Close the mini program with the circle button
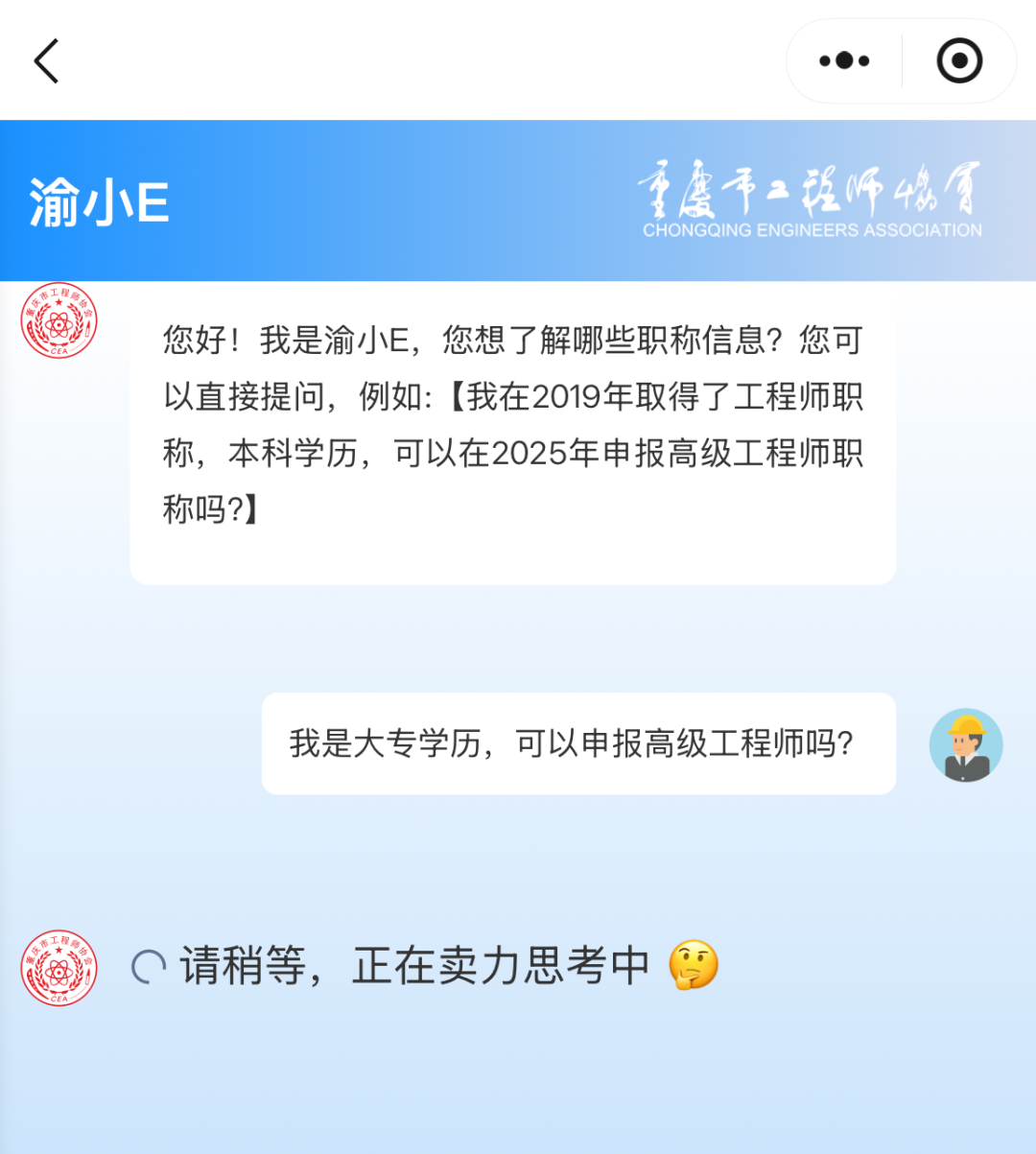Image resolution: width=1036 pixels, height=1154 pixels. [x=959, y=61]
